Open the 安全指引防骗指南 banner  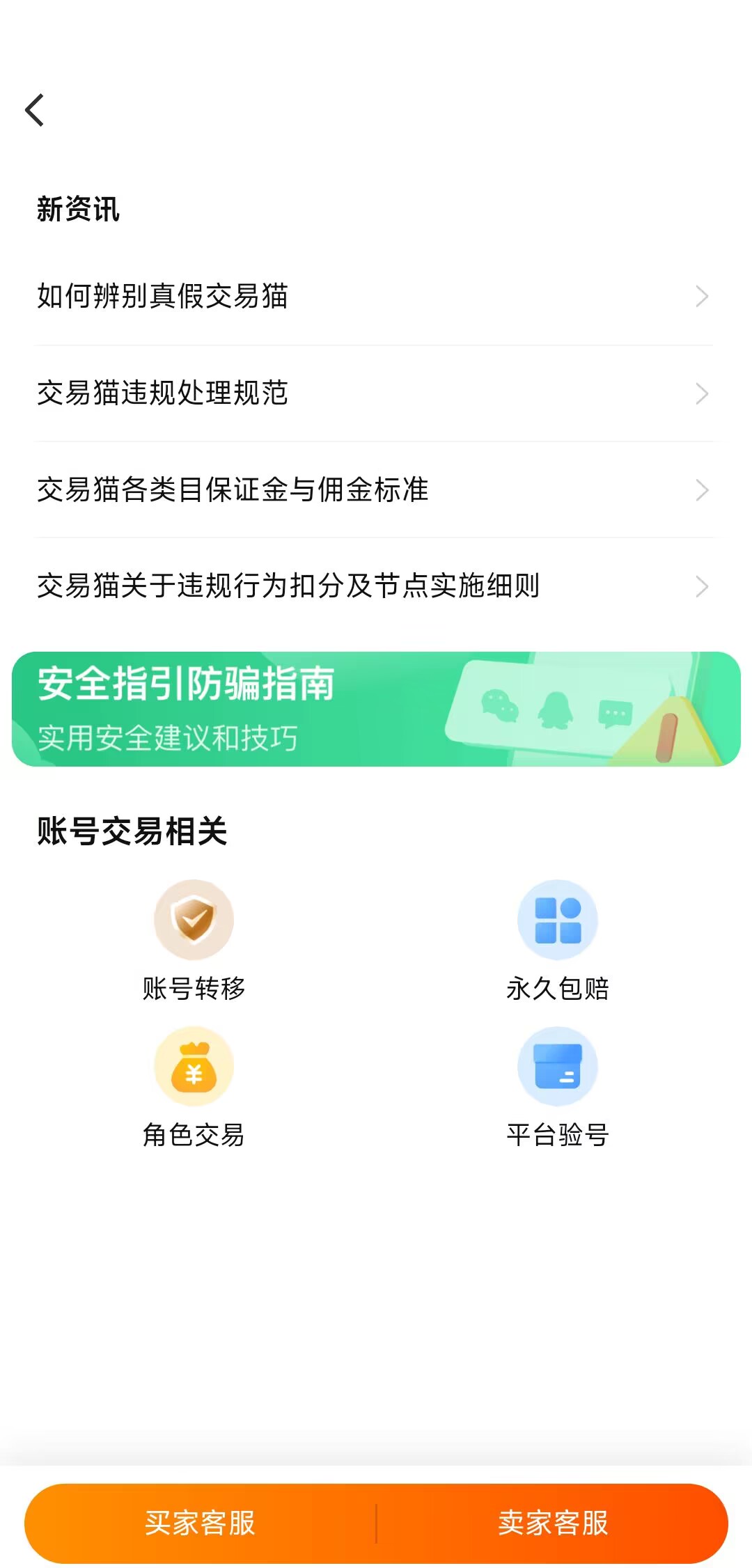pos(376,709)
